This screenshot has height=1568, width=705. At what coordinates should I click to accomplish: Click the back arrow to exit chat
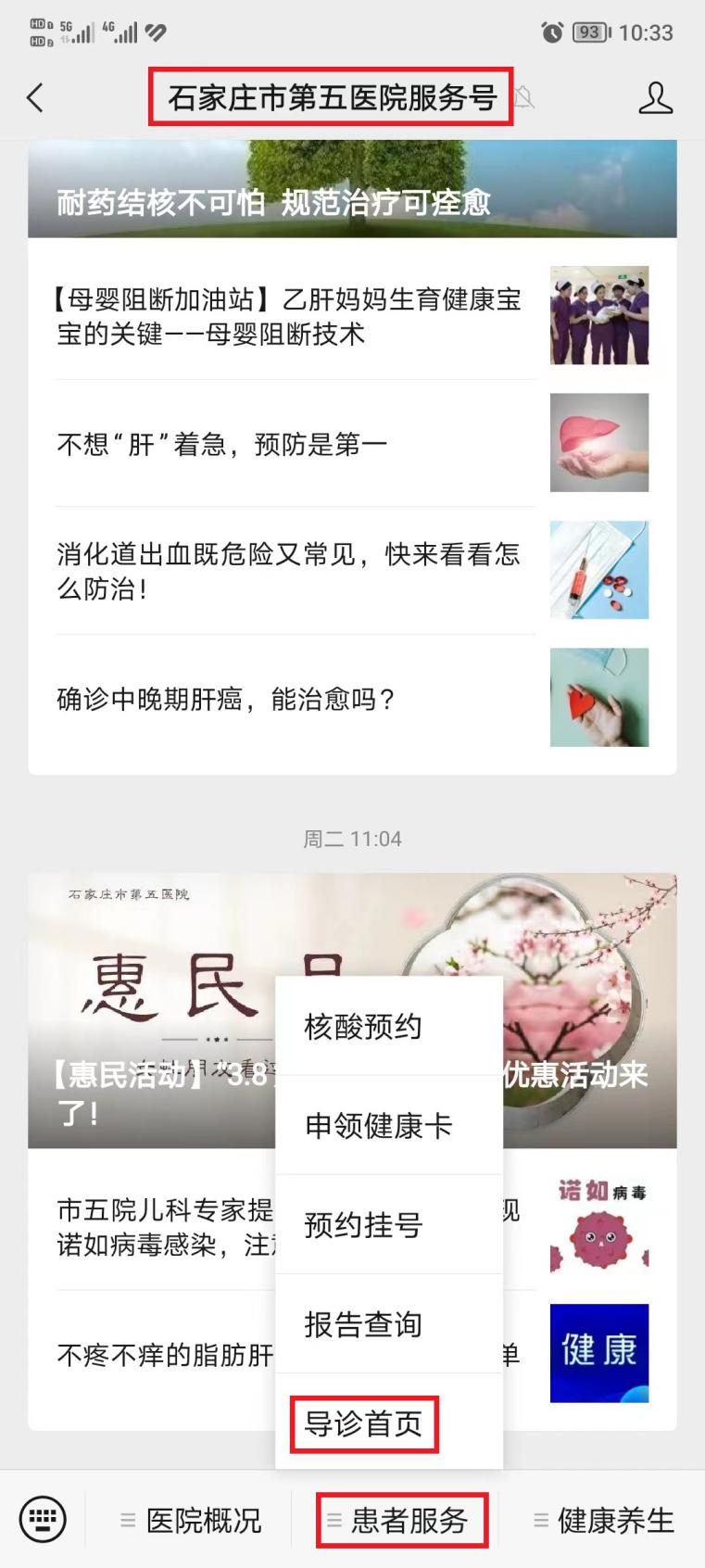[x=34, y=97]
